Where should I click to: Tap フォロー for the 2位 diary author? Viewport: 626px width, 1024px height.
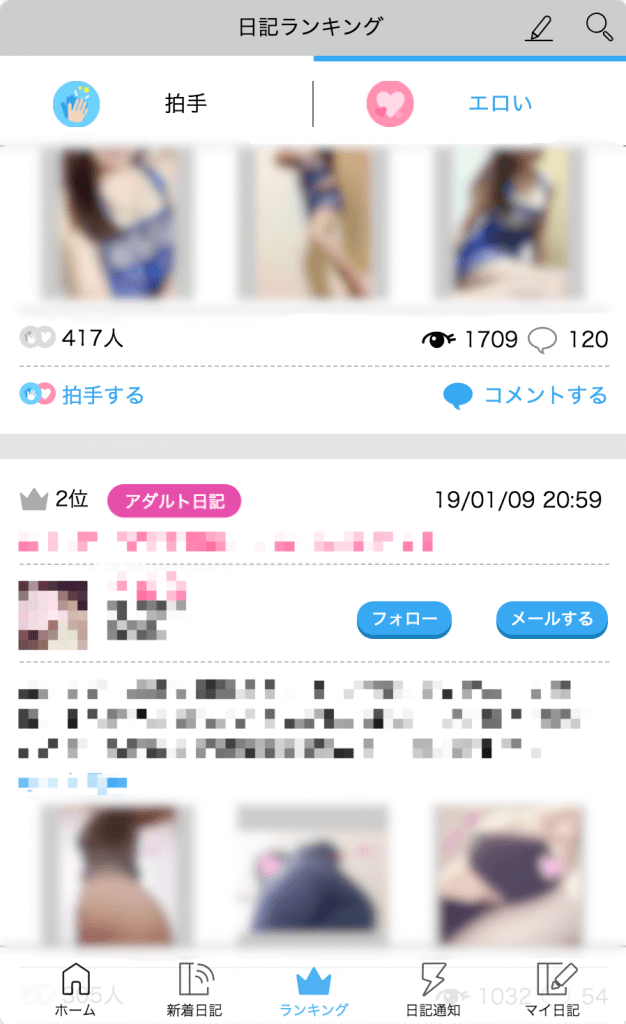click(x=404, y=619)
